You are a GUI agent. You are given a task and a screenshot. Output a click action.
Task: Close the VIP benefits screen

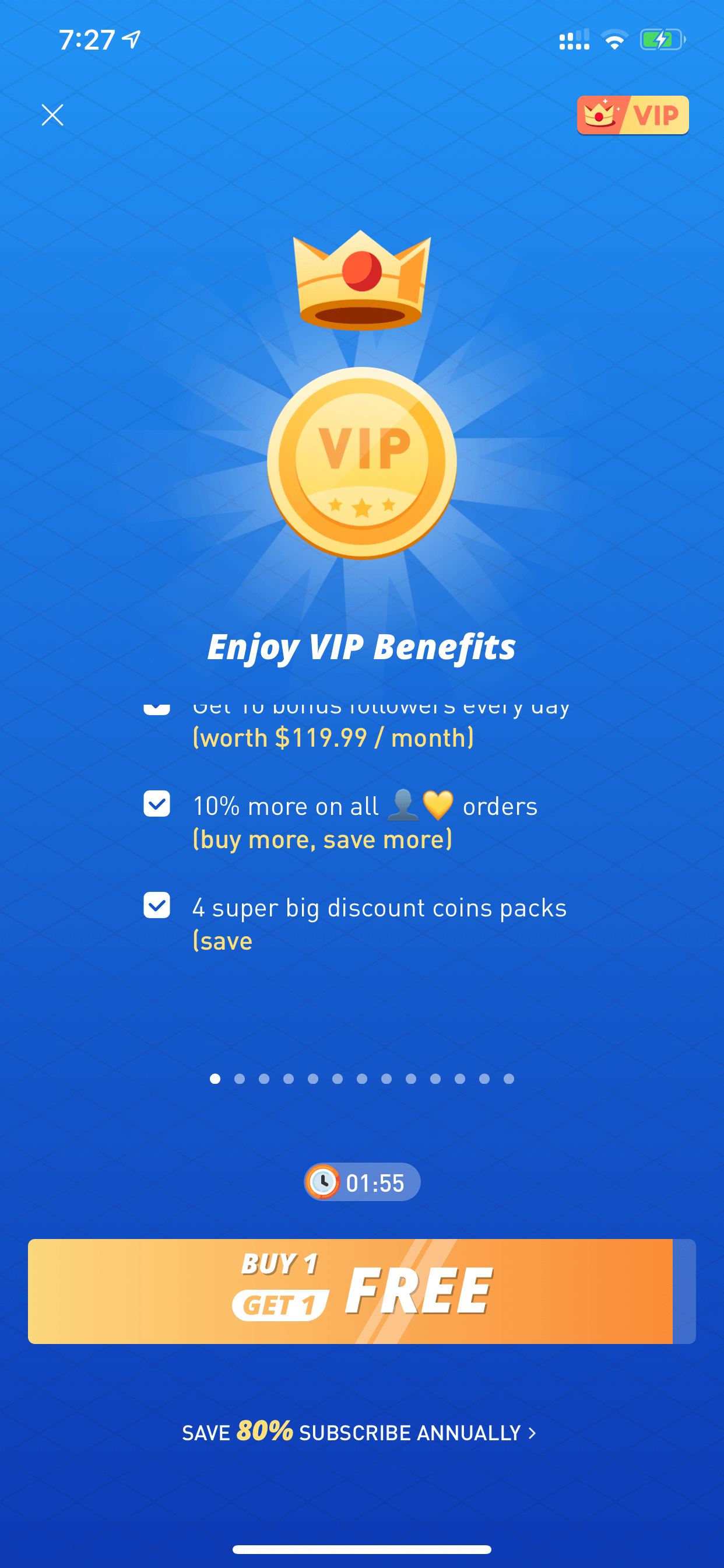[52, 115]
